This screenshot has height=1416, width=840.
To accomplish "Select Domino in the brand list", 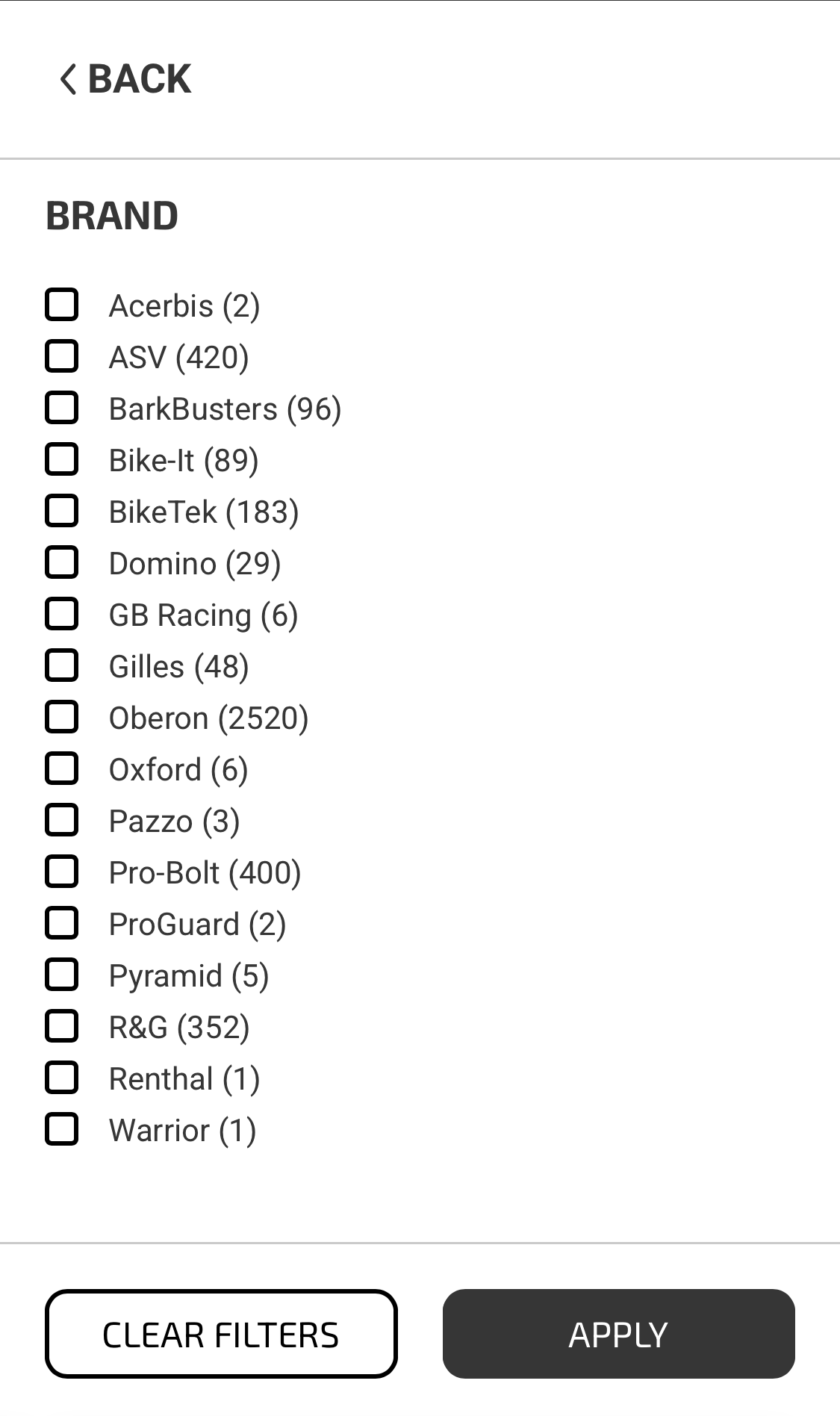I will (62, 562).
